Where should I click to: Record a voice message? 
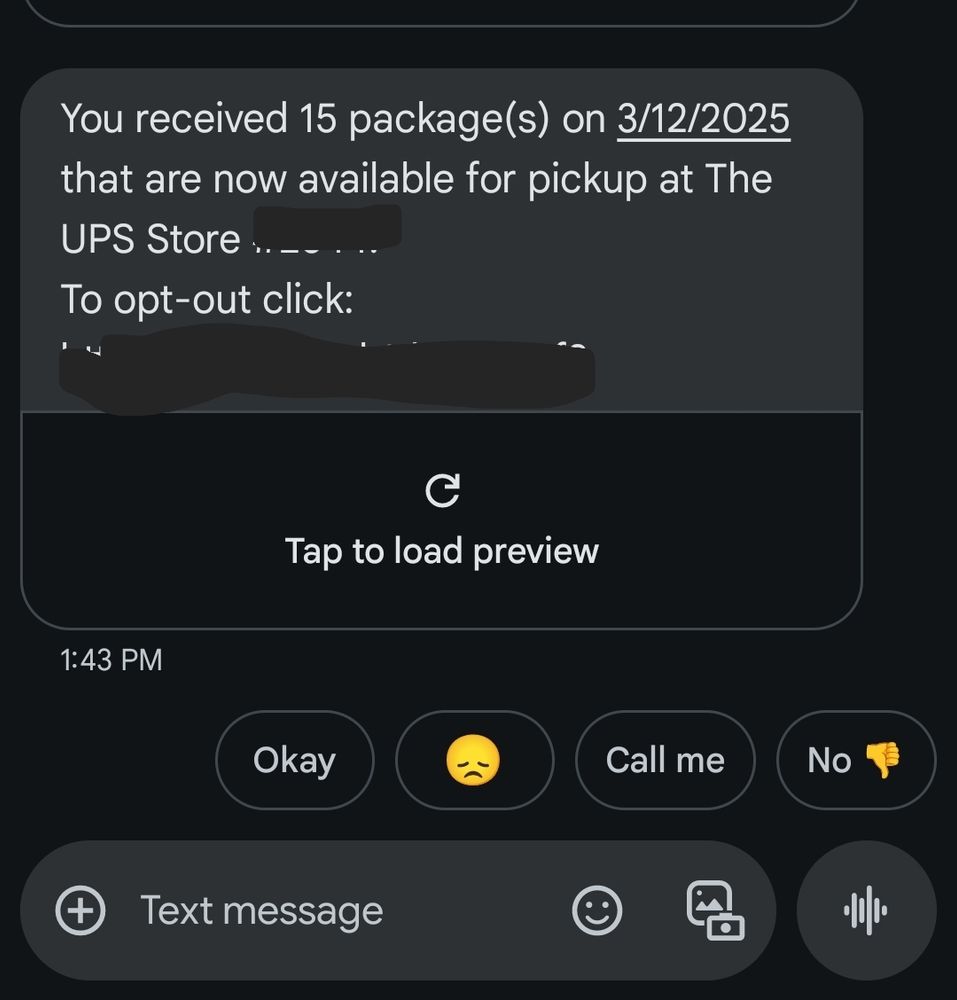point(866,911)
